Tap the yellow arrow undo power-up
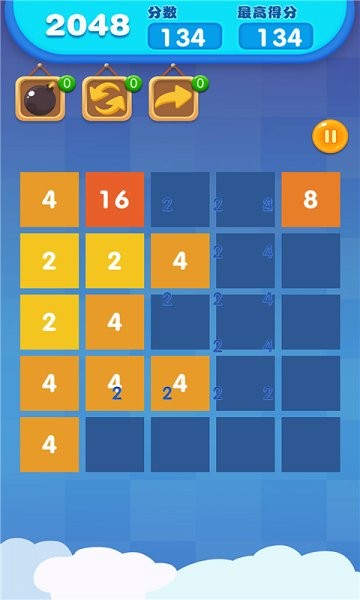The height and width of the screenshot is (600, 360). tap(173, 99)
